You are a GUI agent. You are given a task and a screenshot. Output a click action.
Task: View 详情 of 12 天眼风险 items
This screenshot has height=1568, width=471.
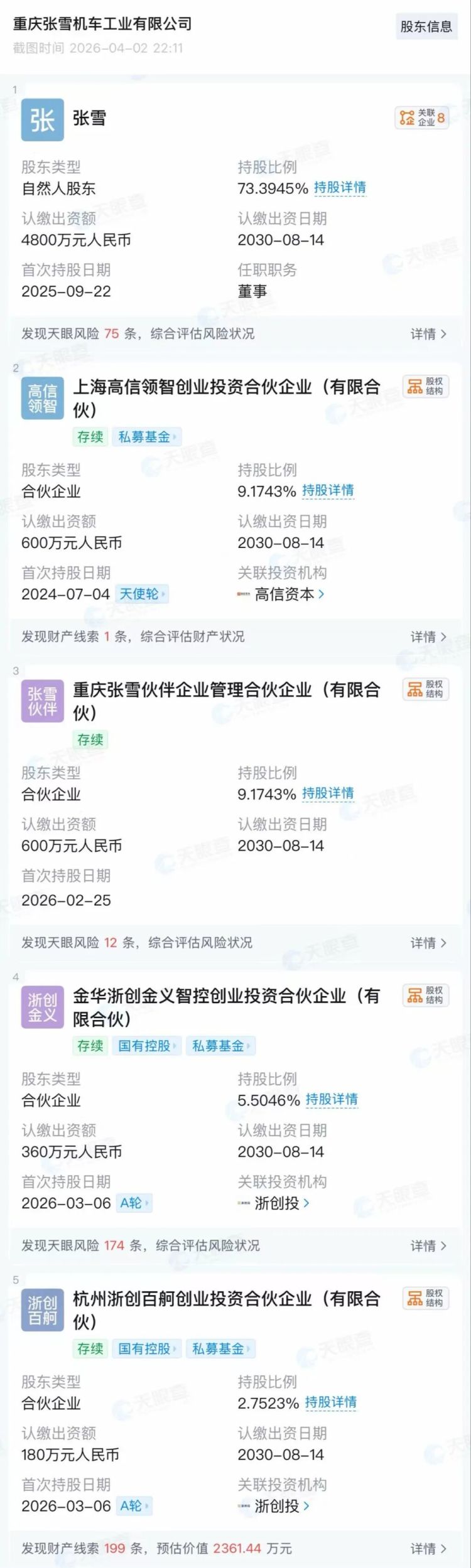(x=428, y=943)
